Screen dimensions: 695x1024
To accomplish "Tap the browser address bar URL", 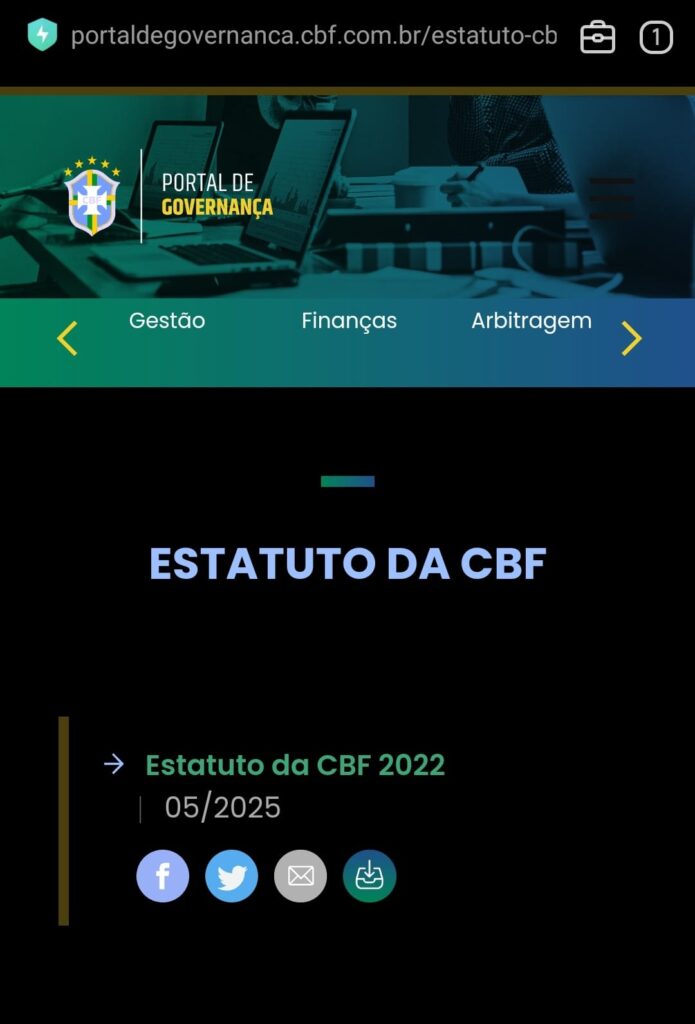I will (x=313, y=37).
